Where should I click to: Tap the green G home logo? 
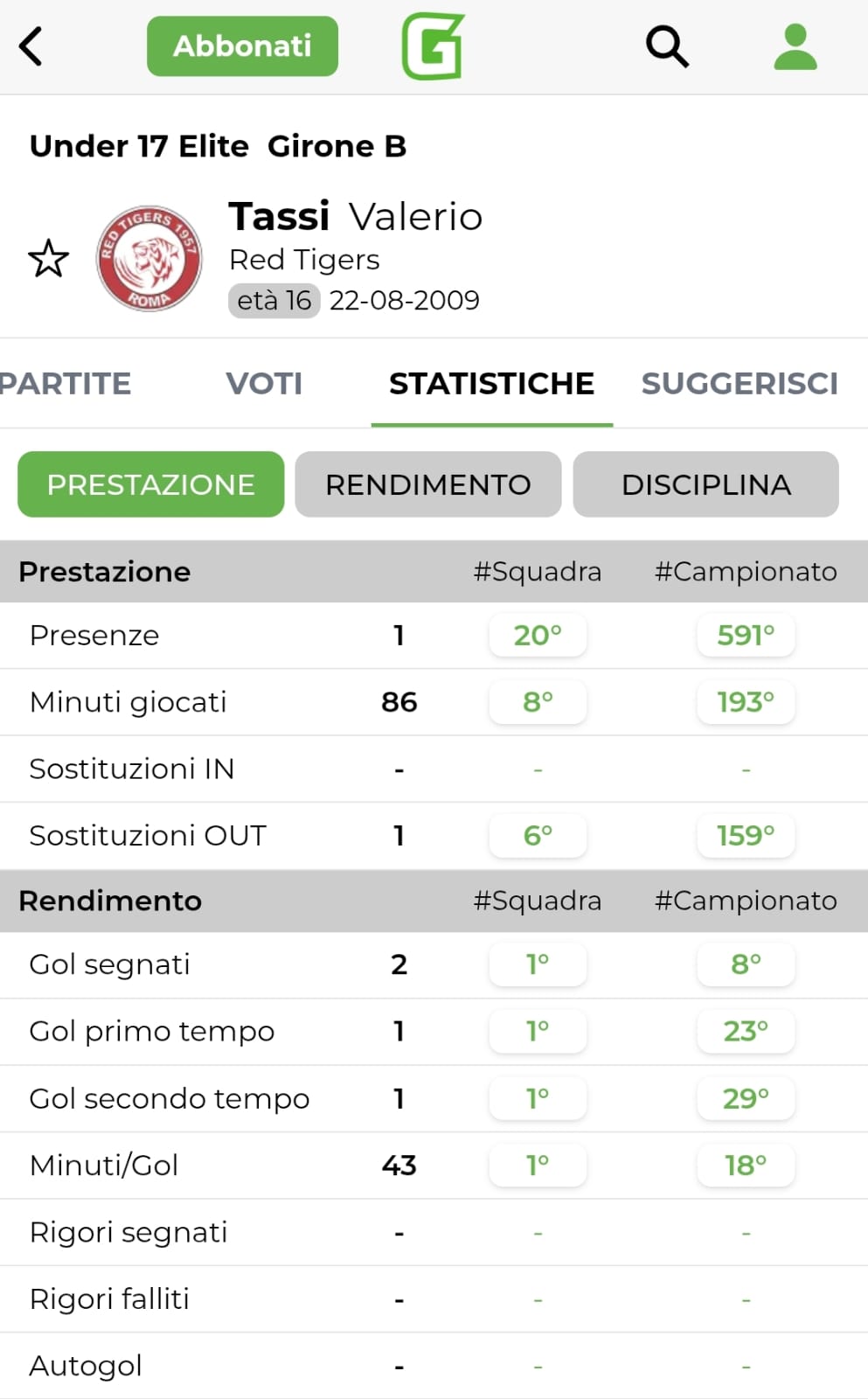433,46
